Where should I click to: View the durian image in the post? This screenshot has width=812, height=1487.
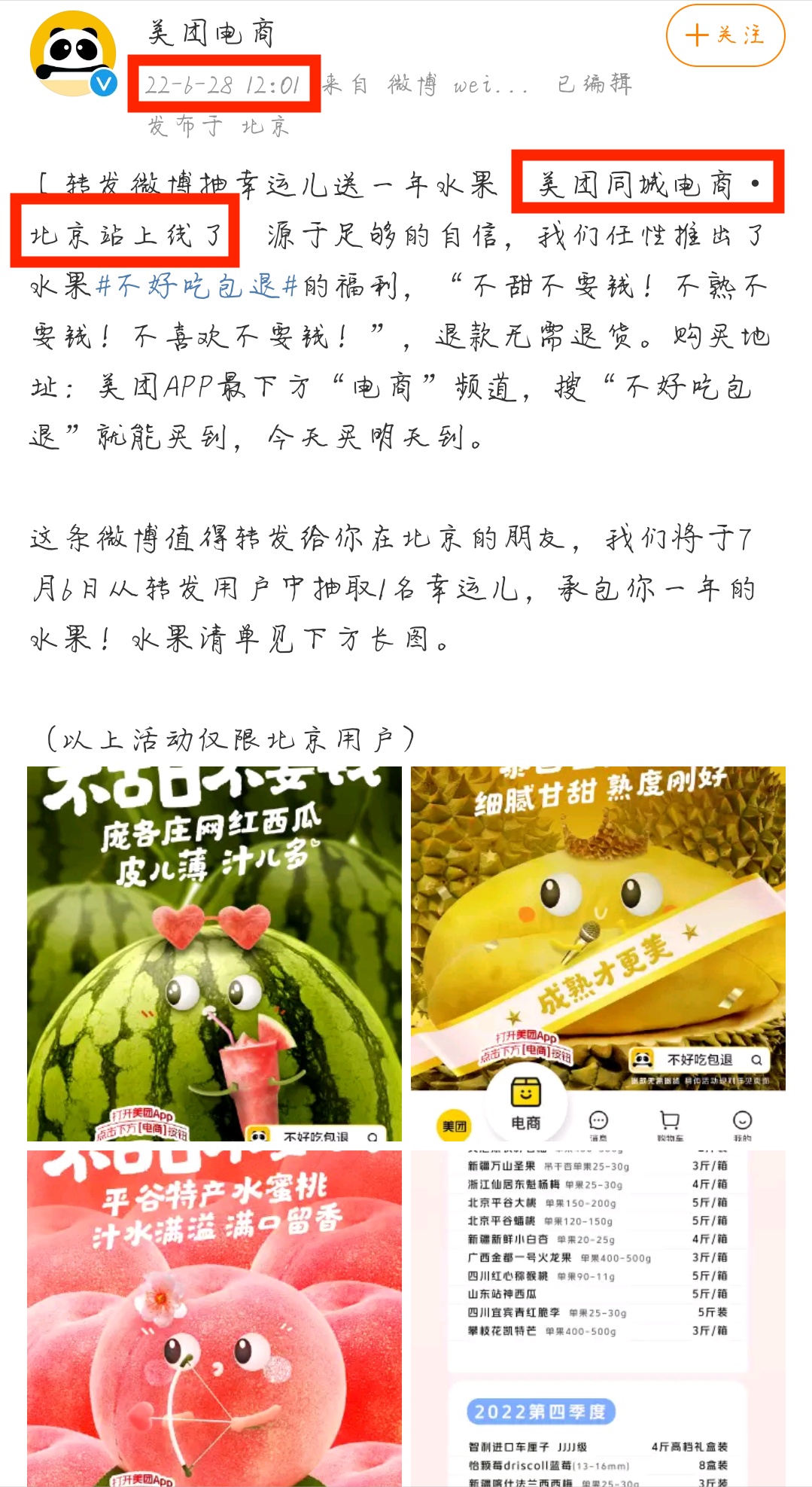click(x=598, y=953)
